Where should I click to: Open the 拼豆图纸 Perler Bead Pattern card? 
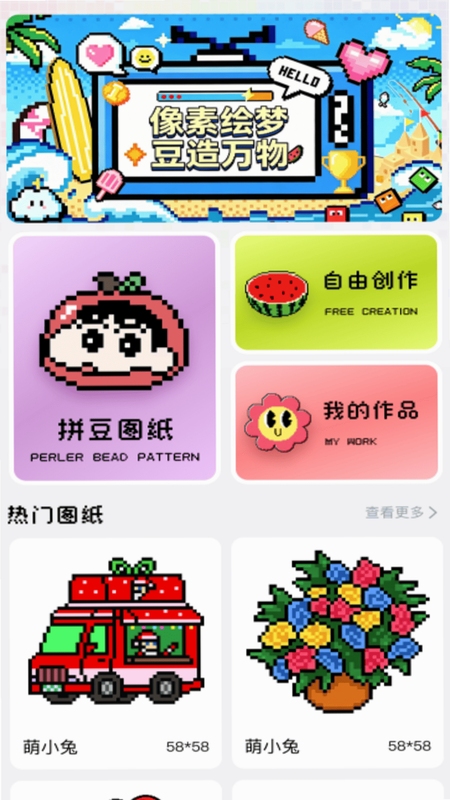[115, 358]
